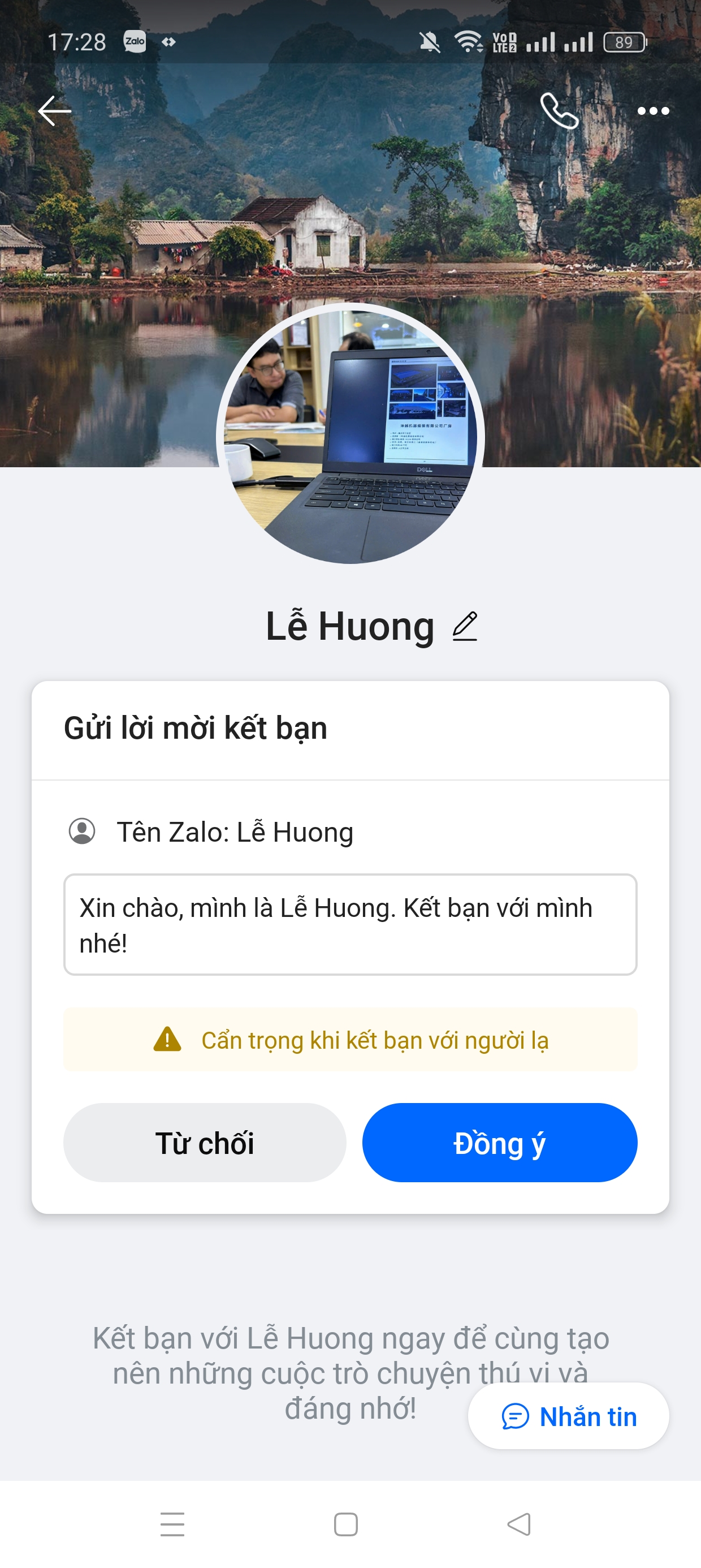Decline the request with Từ chối

(x=205, y=1143)
